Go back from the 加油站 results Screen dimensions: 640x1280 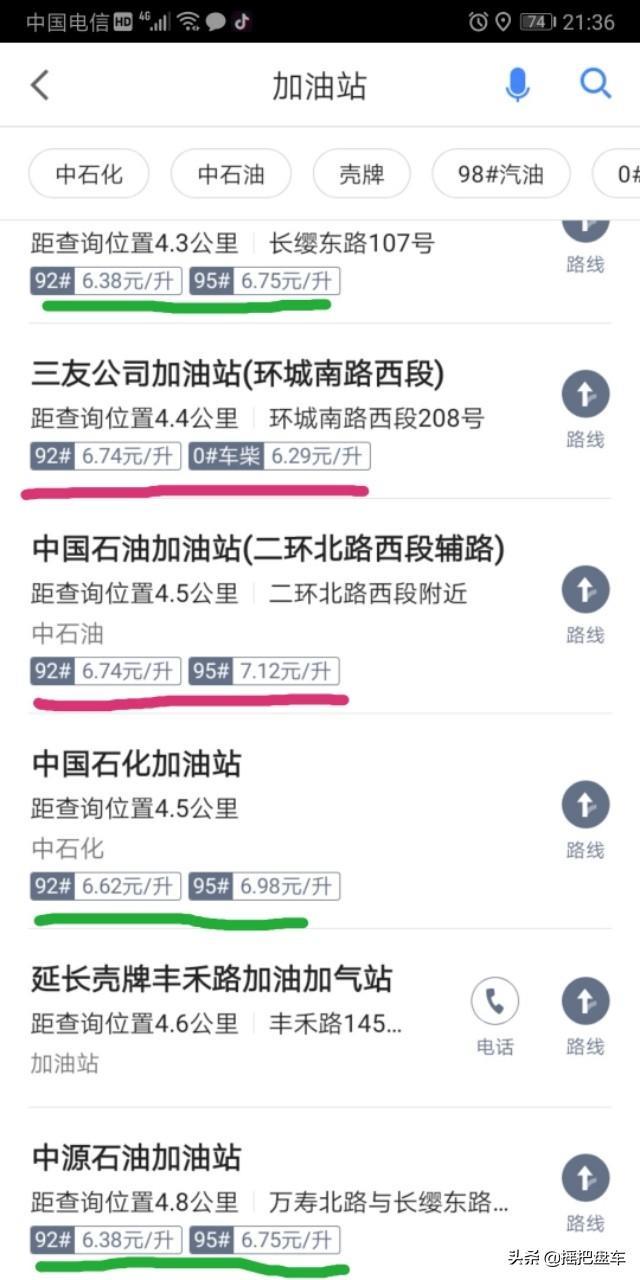coord(39,86)
